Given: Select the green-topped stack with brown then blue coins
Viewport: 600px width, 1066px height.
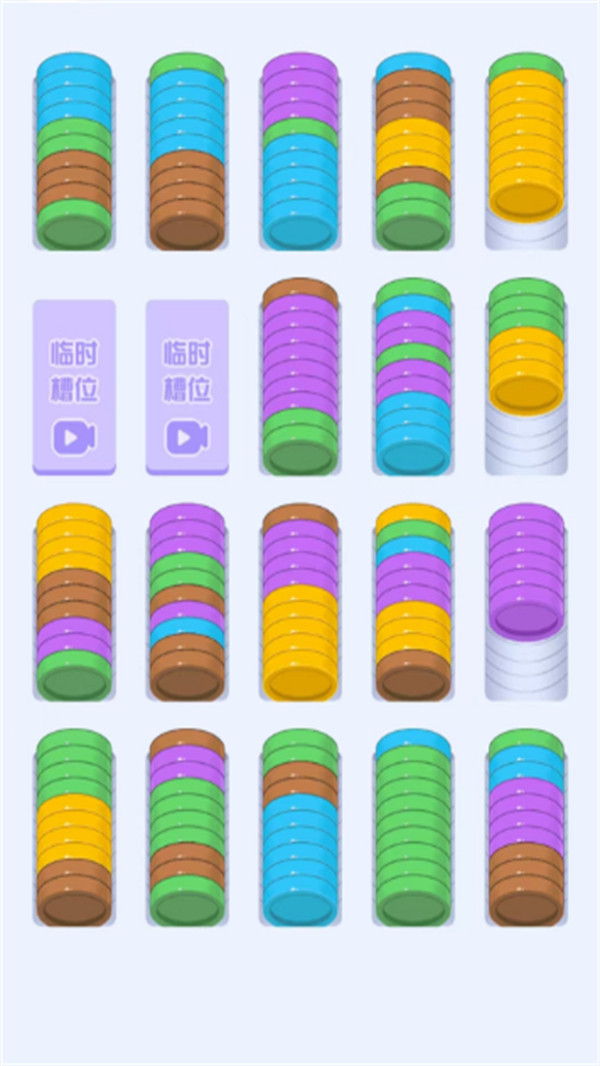Looking at the screenshot, I should tap(300, 827).
